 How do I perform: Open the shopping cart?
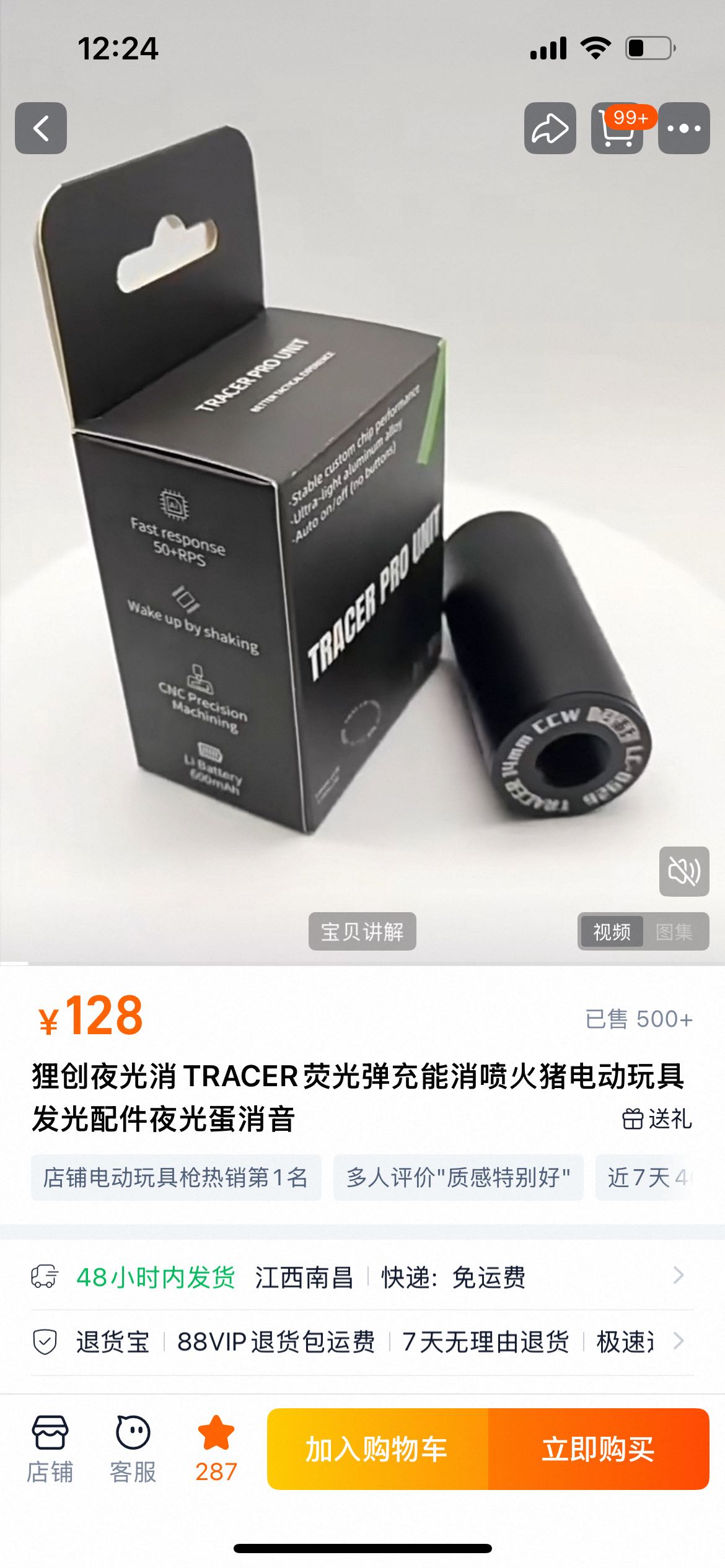click(617, 128)
